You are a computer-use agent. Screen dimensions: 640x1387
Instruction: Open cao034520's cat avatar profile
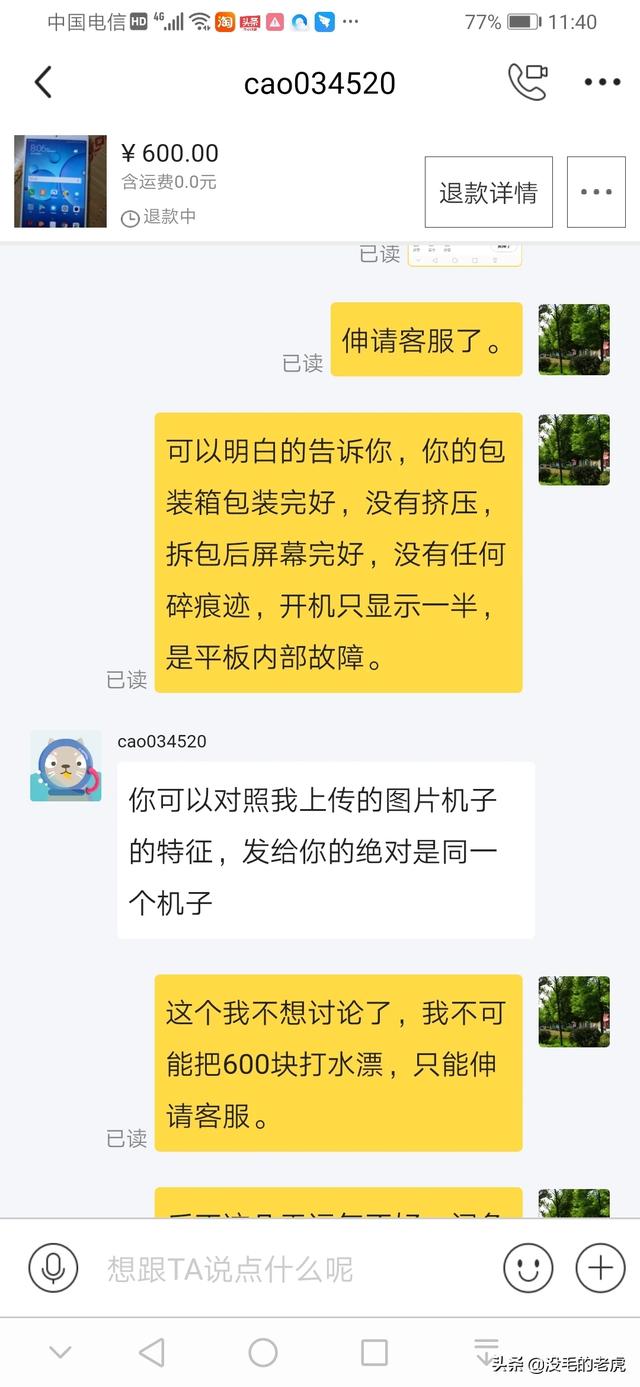tap(66, 766)
